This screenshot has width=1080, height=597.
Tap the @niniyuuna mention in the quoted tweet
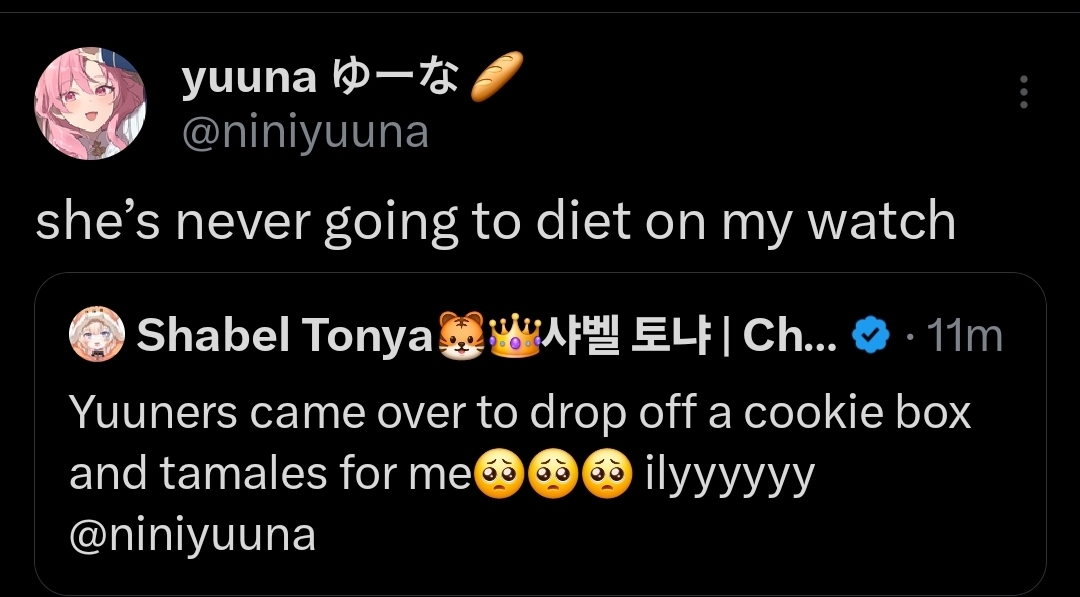click(x=192, y=535)
